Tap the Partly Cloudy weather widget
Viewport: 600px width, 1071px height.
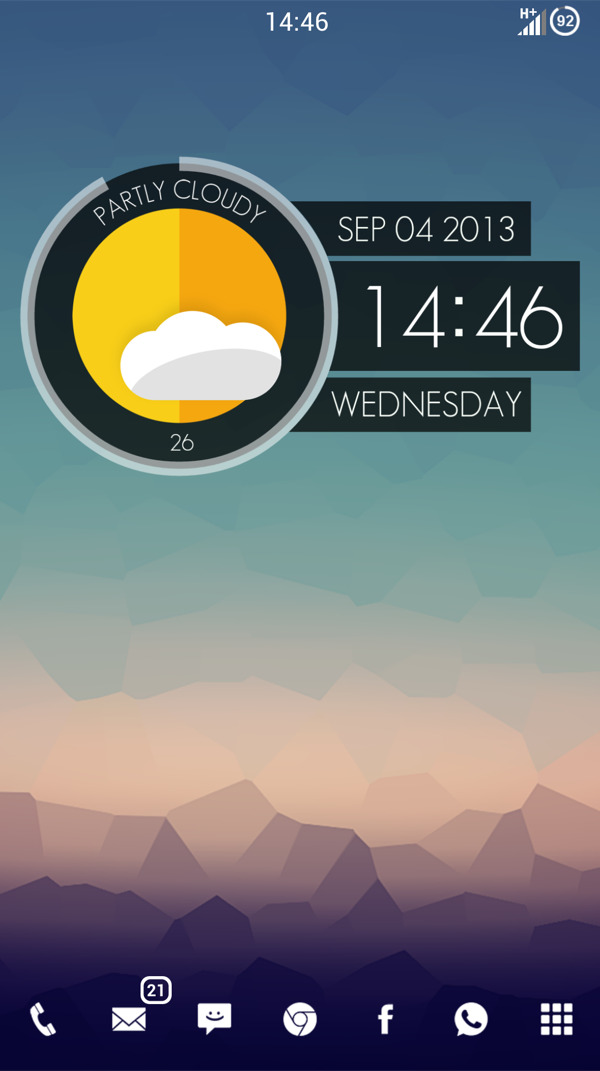click(180, 316)
